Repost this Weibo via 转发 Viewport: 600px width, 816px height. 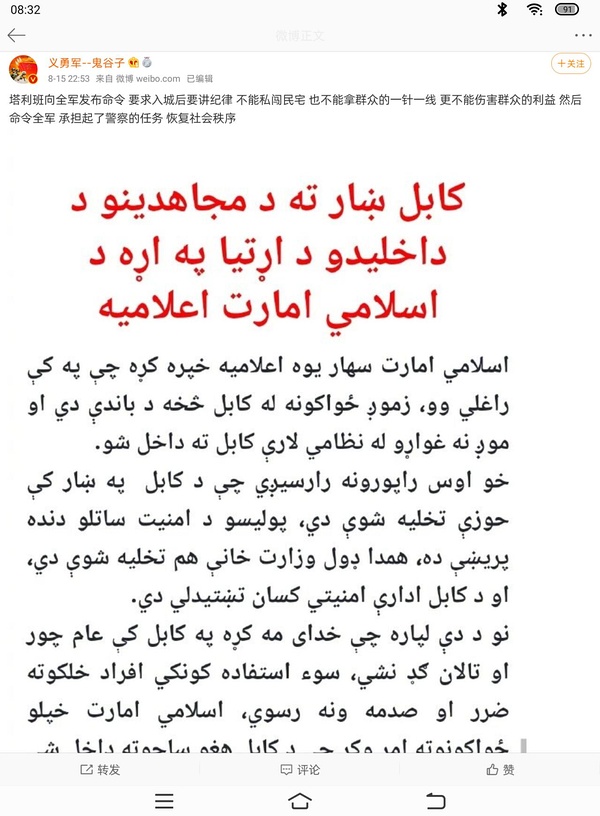[100, 770]
